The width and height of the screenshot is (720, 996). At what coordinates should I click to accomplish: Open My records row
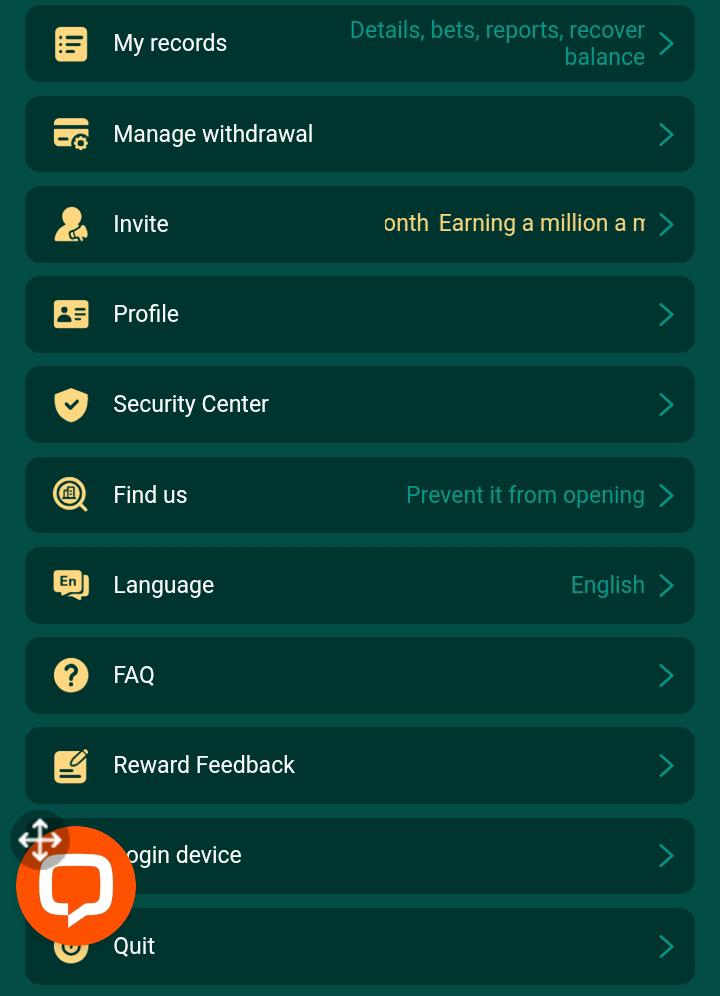click(x=360, y=44)
